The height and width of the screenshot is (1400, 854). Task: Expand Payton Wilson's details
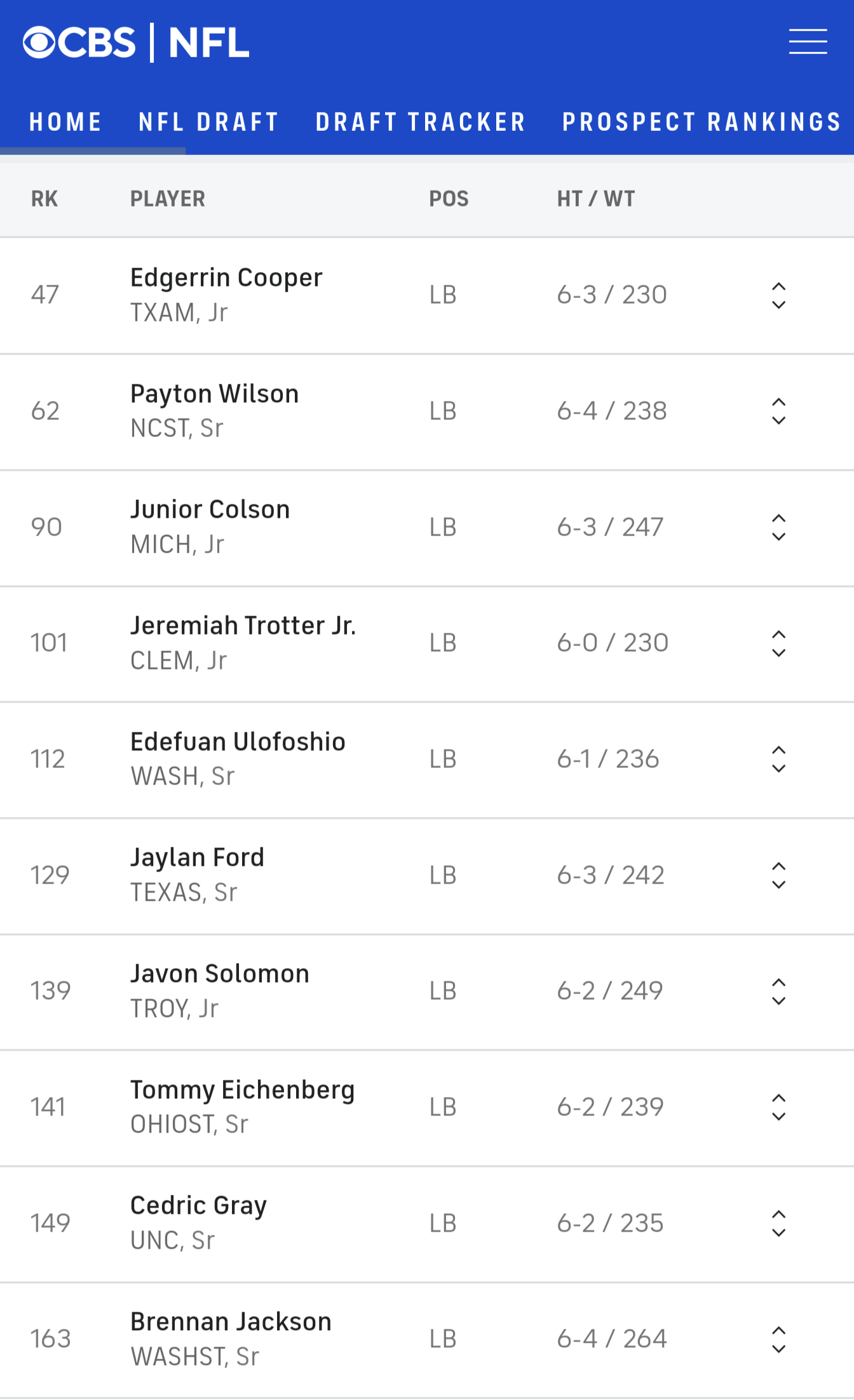(x=778, y=412)
